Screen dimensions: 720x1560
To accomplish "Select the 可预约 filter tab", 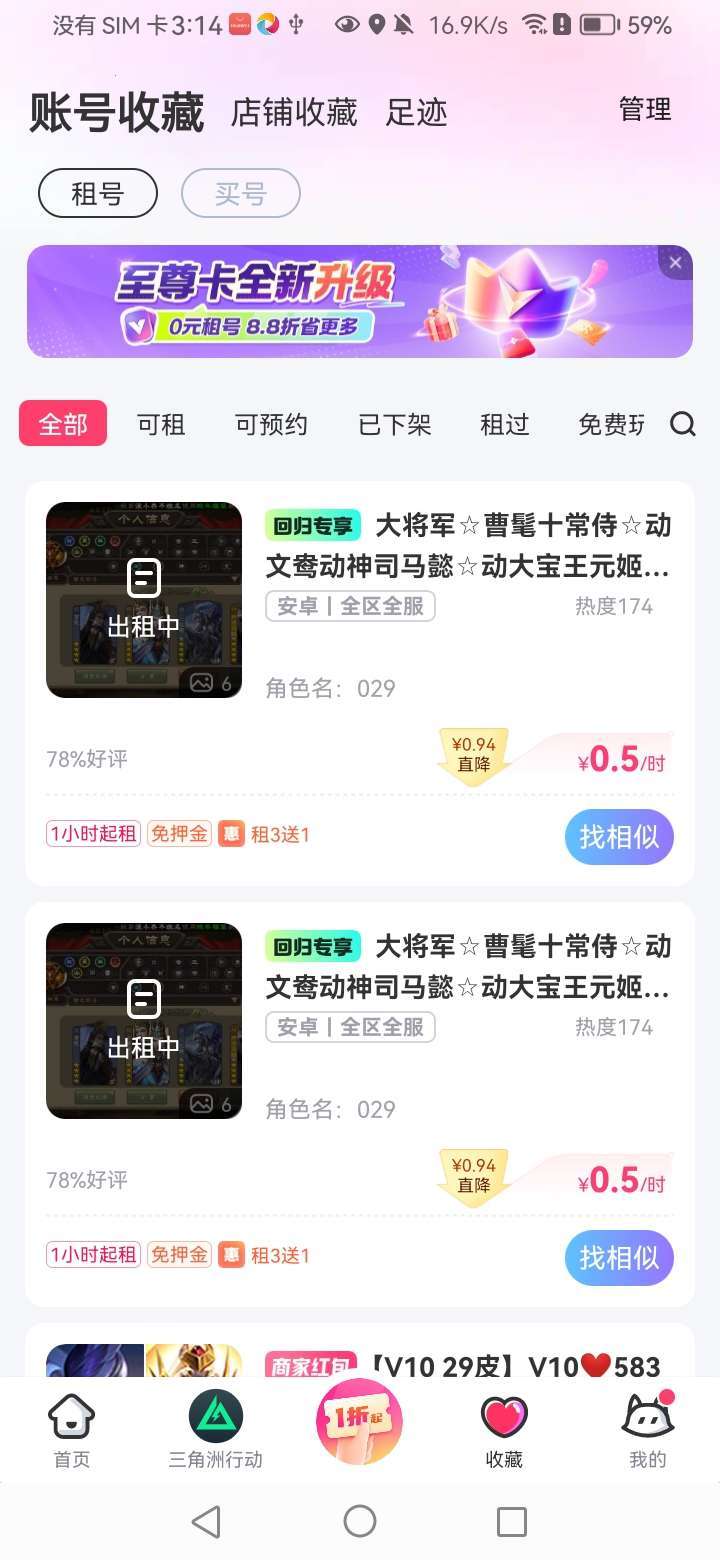I will coord(271,425).
